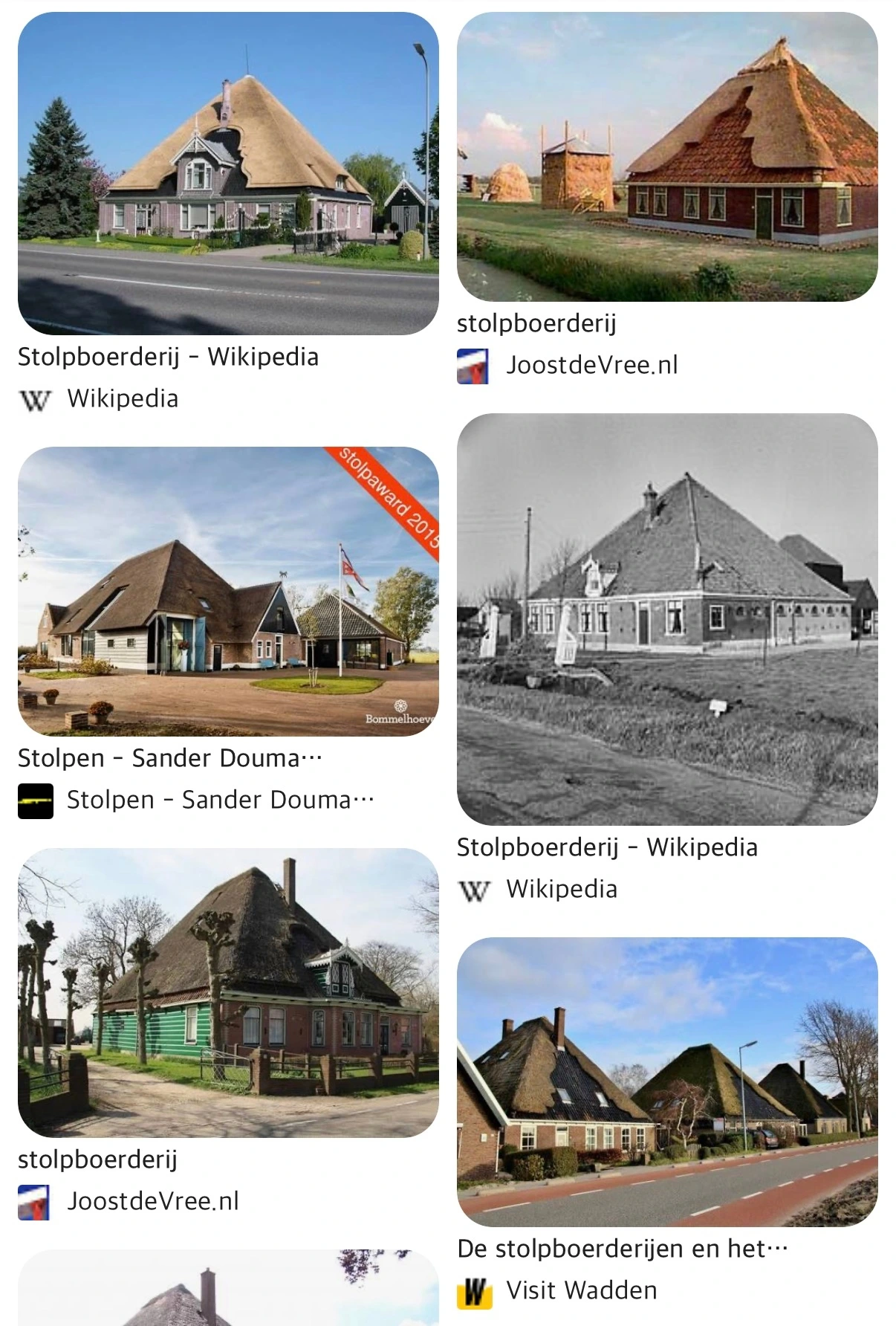The image size is (896, 1326).
Task: Open the partly visible image at the bottom
Action: point(228,1288)
